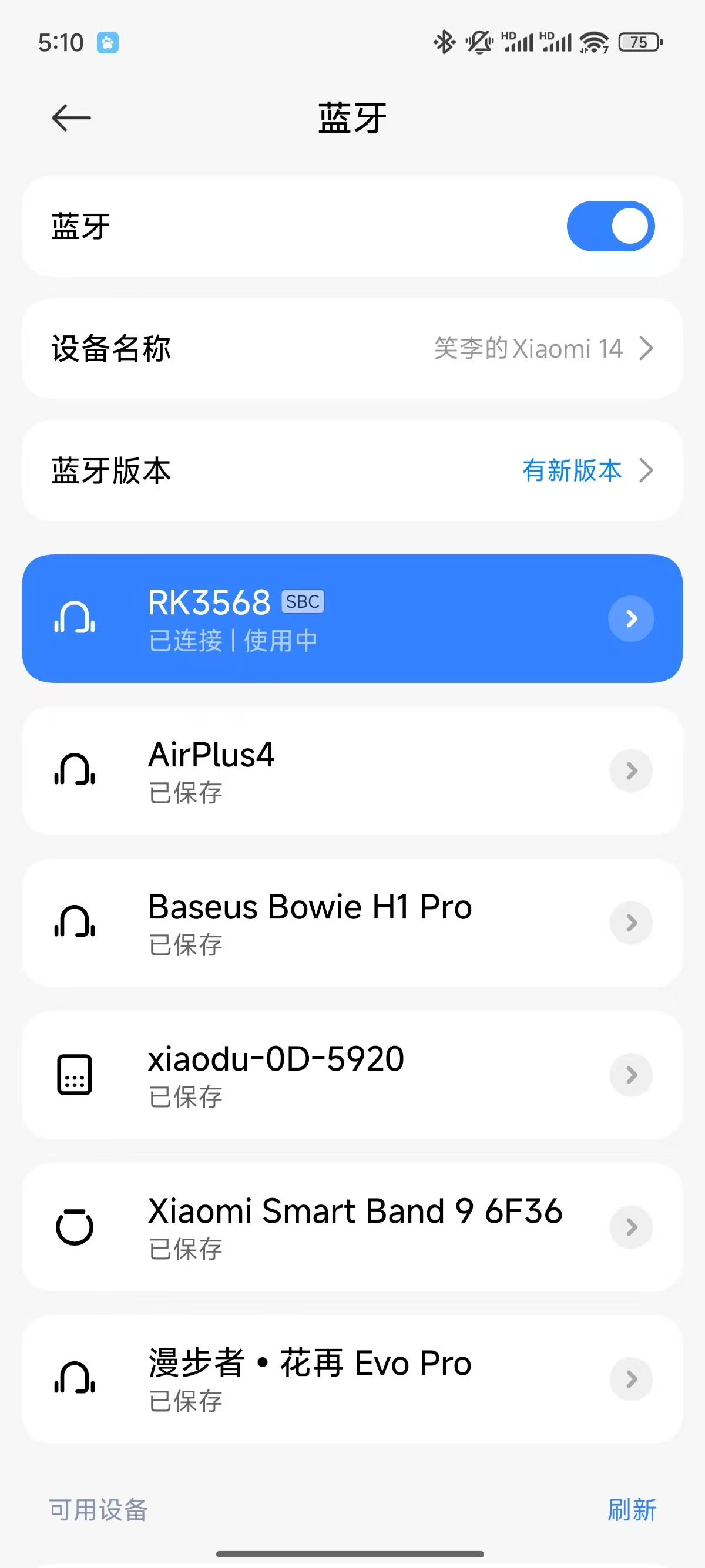Select the RK3568 headphone icon
This screenshot has height=1568, width=705.
(75, 618)
